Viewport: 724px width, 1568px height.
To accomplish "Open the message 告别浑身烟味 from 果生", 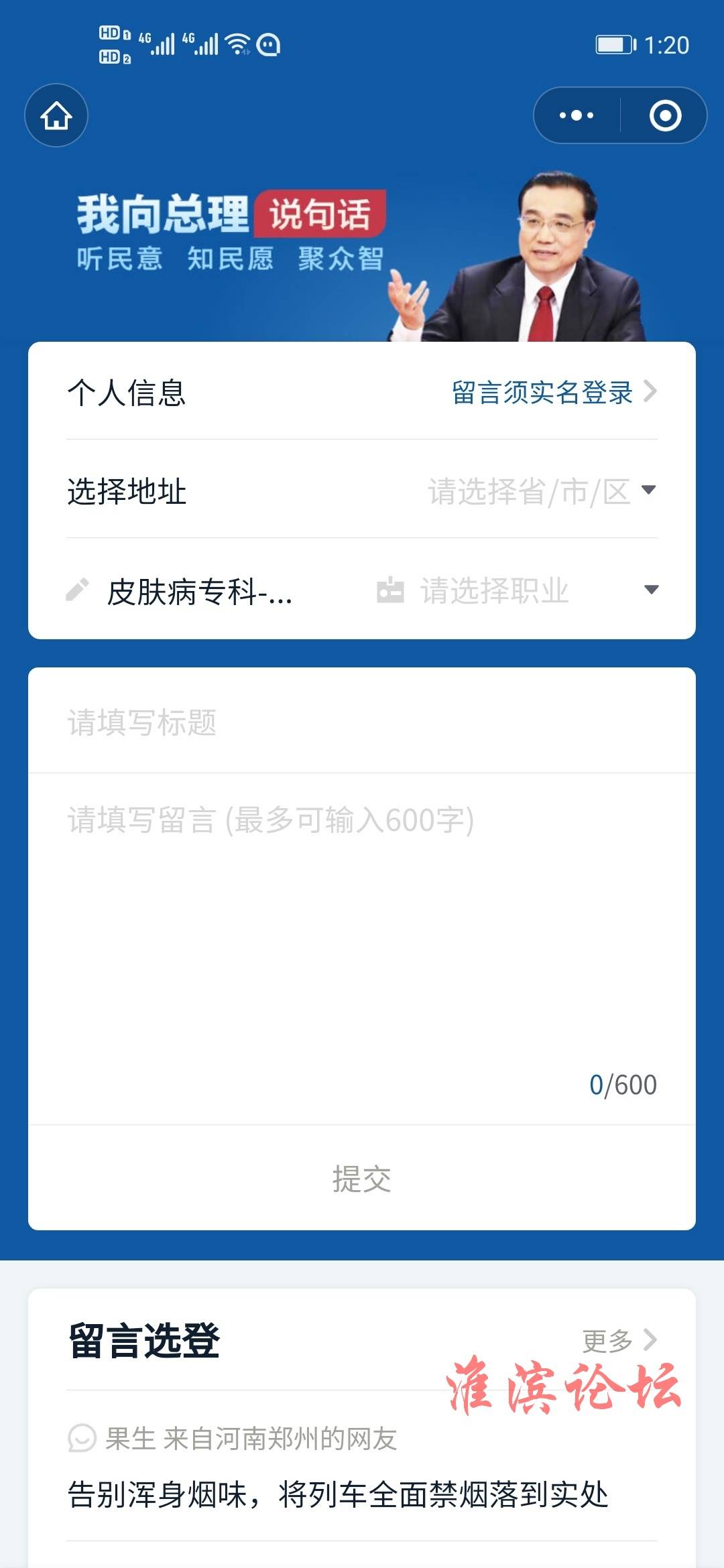I will click(338, 1495).
